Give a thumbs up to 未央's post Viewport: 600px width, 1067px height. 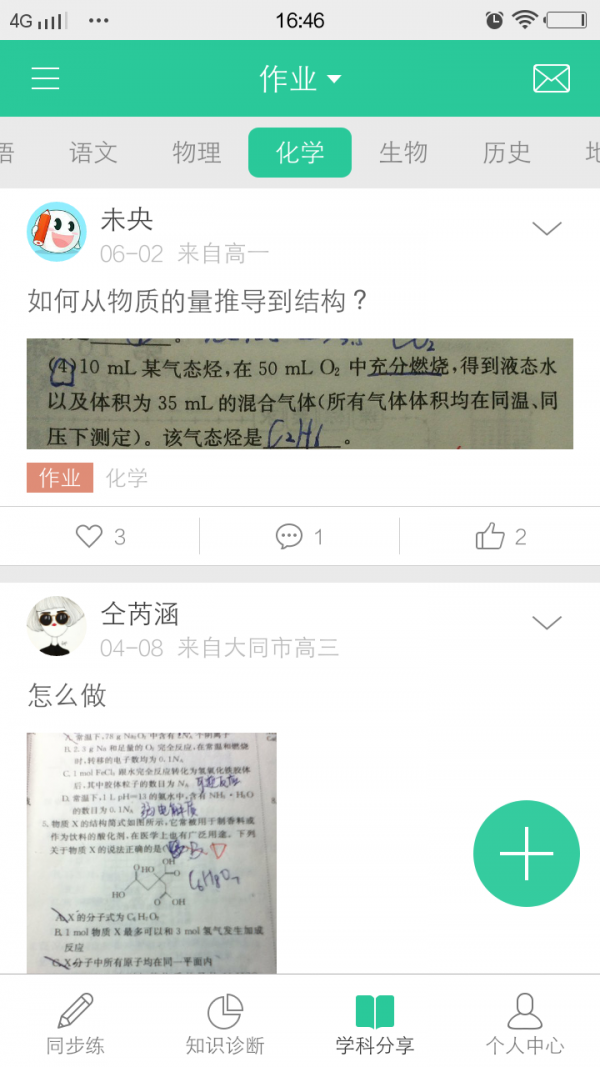coord(500,537)
